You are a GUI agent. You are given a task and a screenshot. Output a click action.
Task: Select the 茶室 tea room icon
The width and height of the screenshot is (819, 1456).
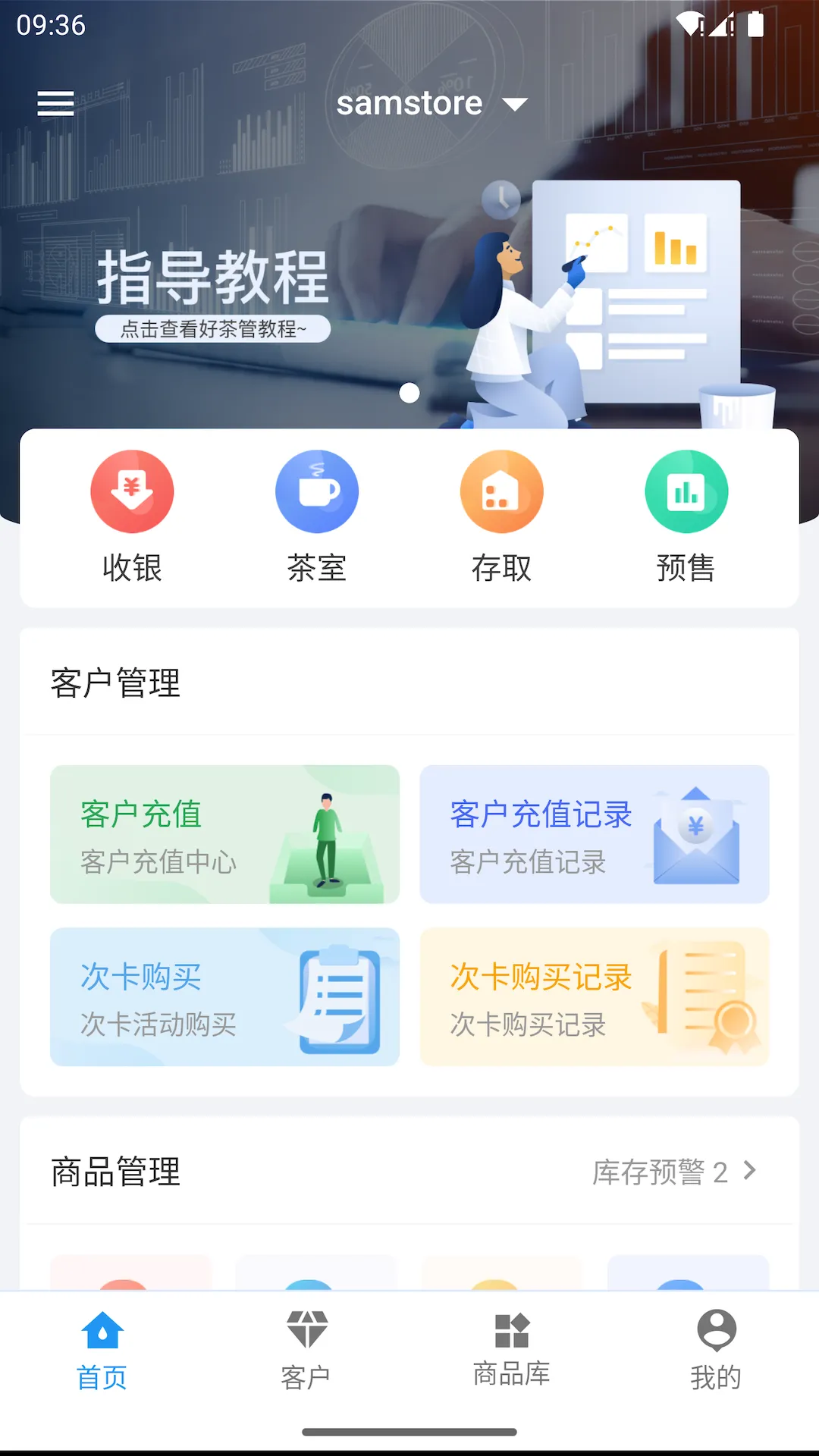[x=316, y=491]
